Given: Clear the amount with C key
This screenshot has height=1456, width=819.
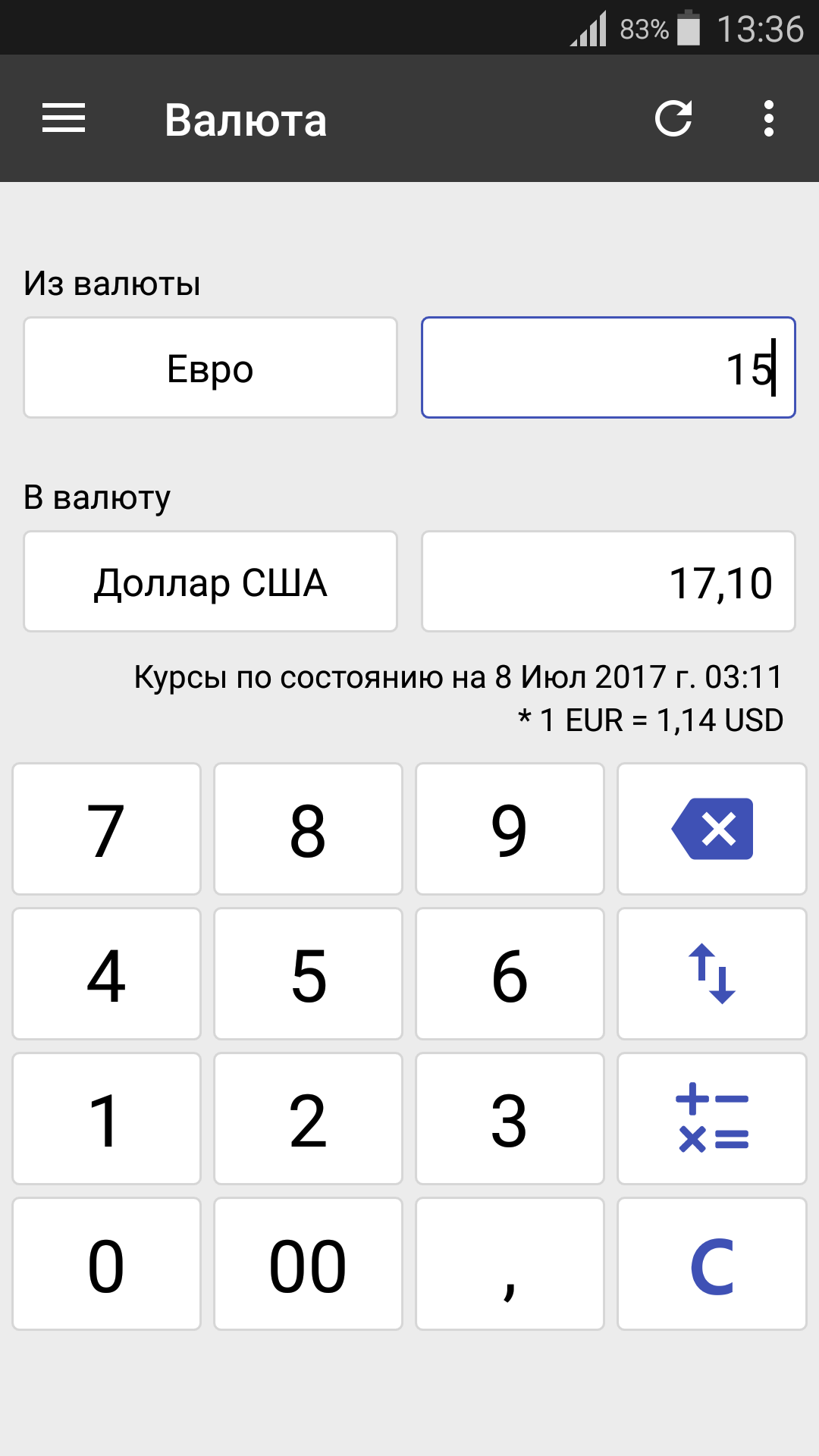Looking at the screenshot, I should point(712,1264).
